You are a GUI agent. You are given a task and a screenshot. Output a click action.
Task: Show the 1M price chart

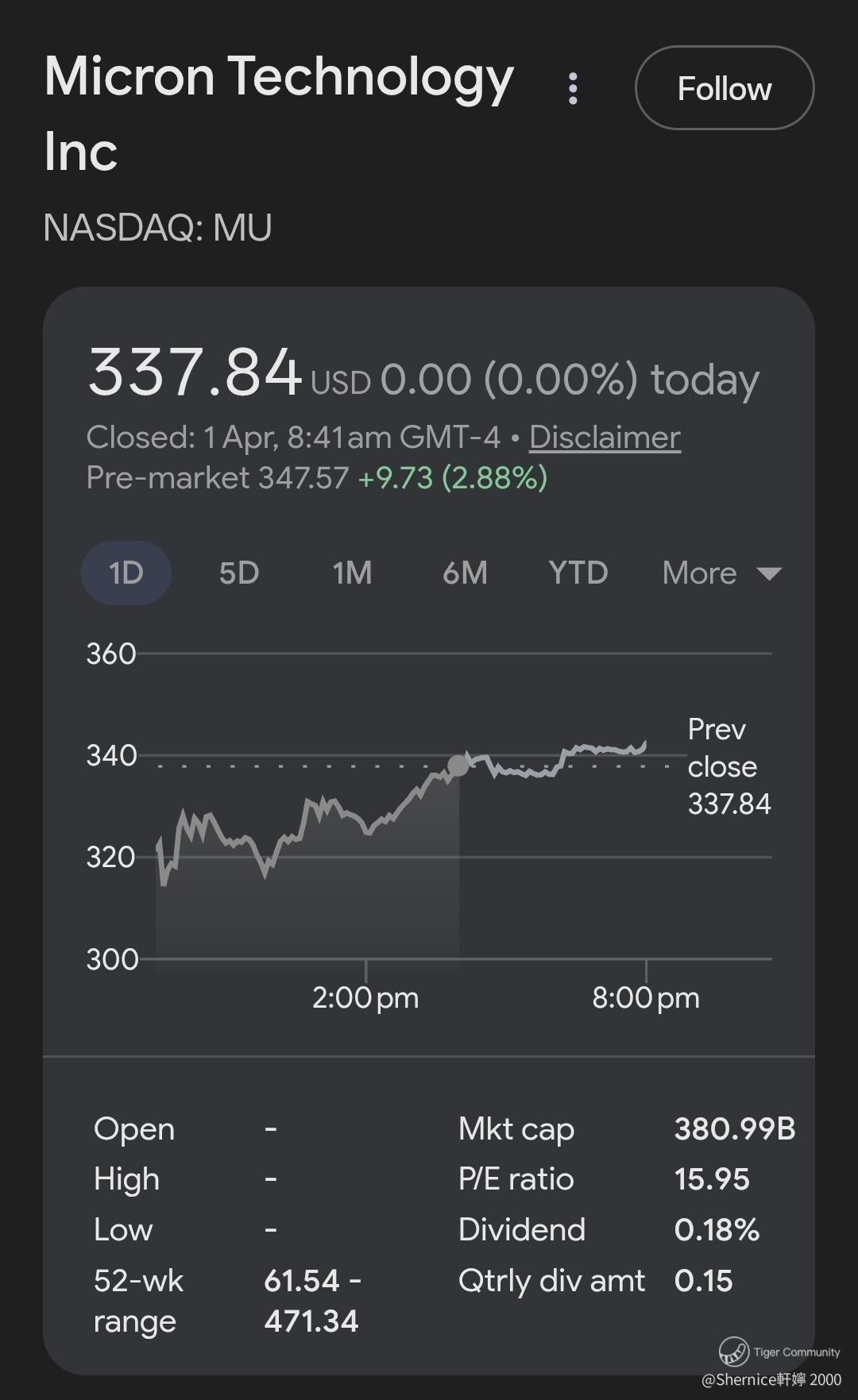tap(352, 573)
